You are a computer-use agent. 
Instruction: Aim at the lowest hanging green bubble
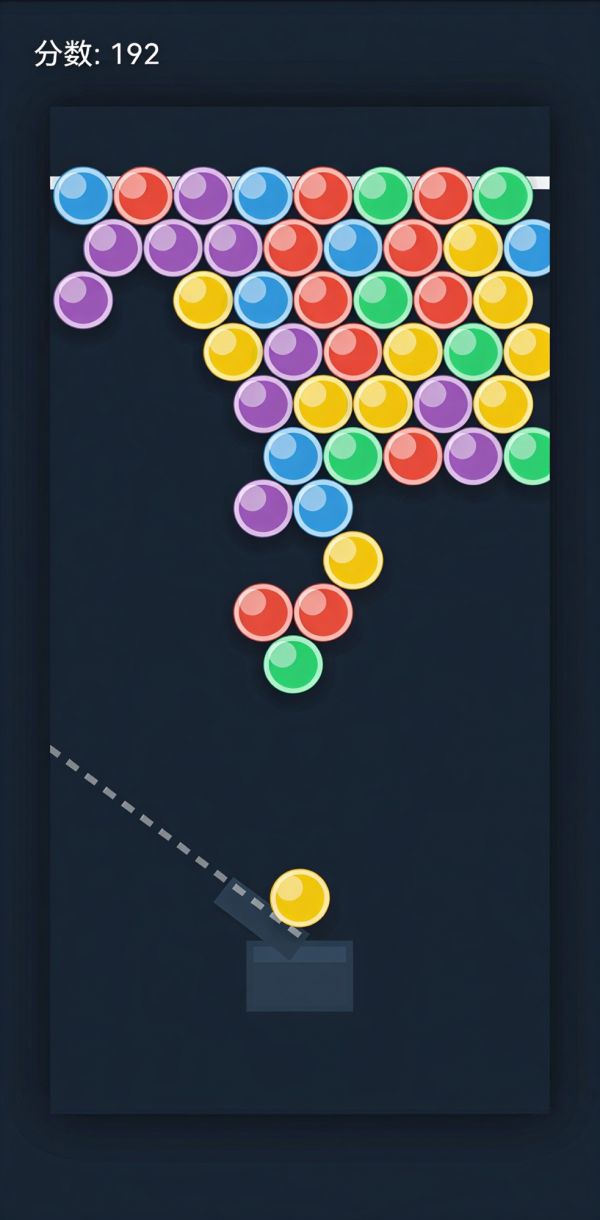[293, 664]
